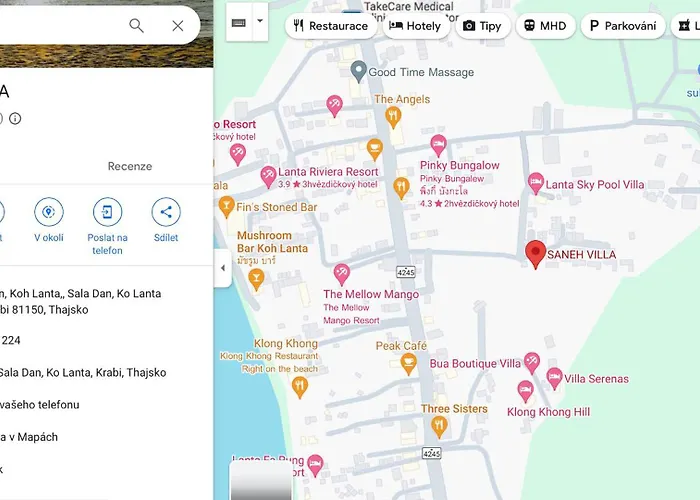Tap the V okolí nearby button
Viewport: 700px width, 500px height.
tap(49, 213)
